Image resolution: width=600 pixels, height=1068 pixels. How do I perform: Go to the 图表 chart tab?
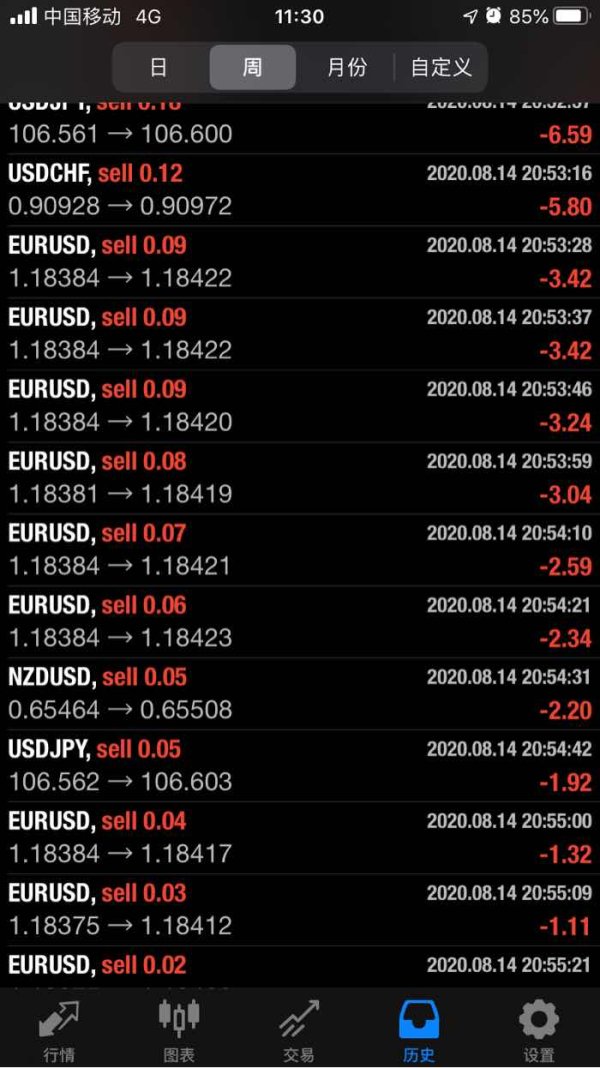pos(179,1030)
